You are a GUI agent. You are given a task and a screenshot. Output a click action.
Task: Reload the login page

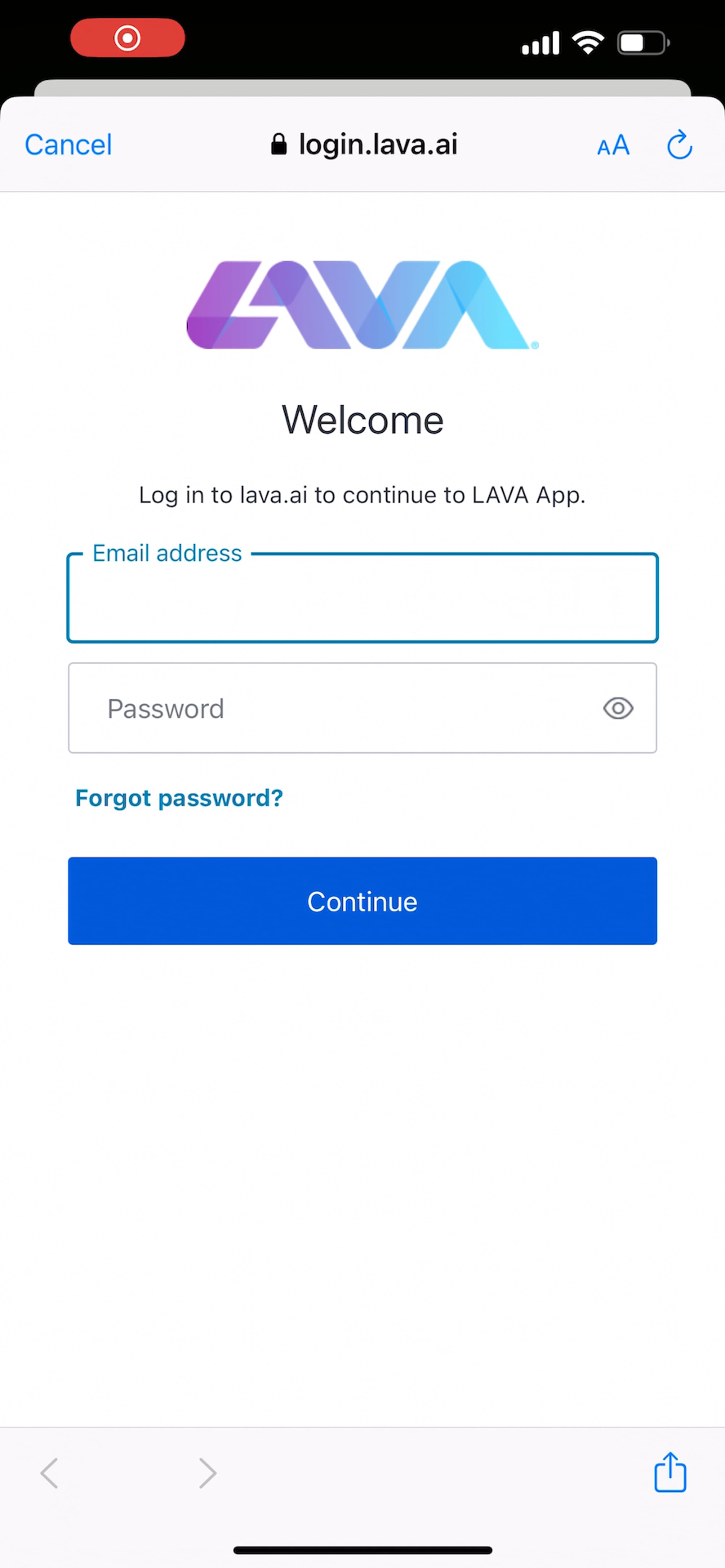coord(679,145)
